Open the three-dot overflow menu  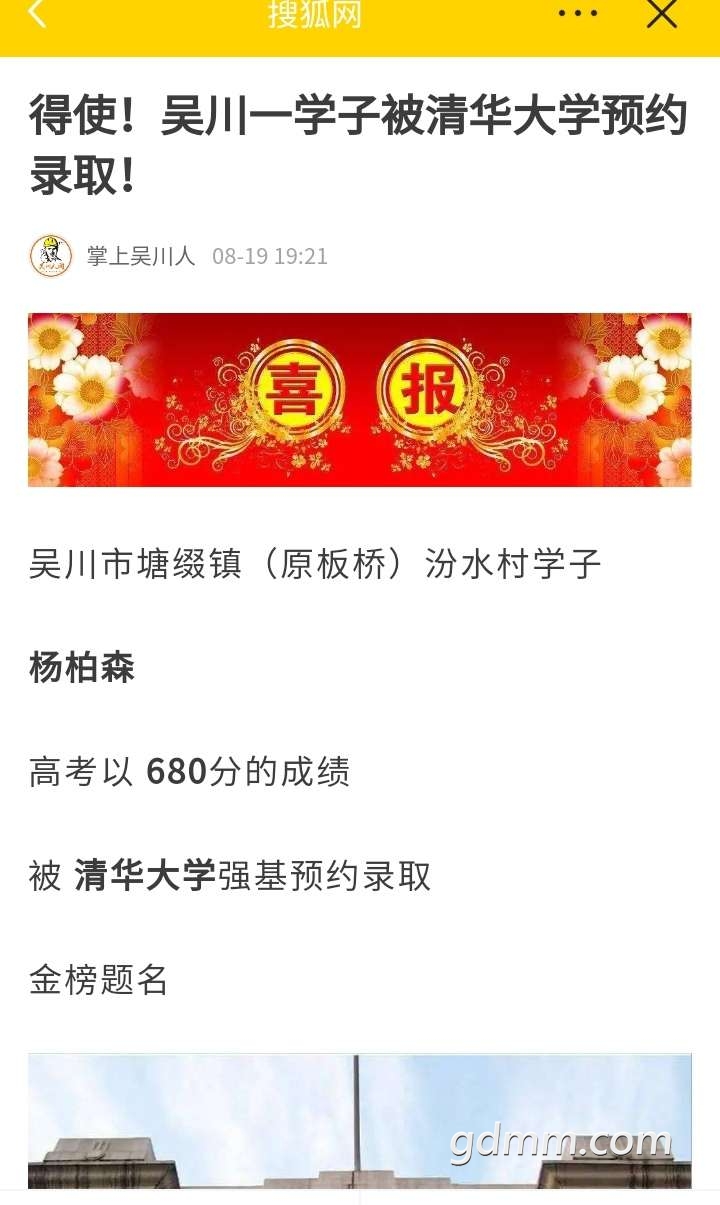point(577,14)
